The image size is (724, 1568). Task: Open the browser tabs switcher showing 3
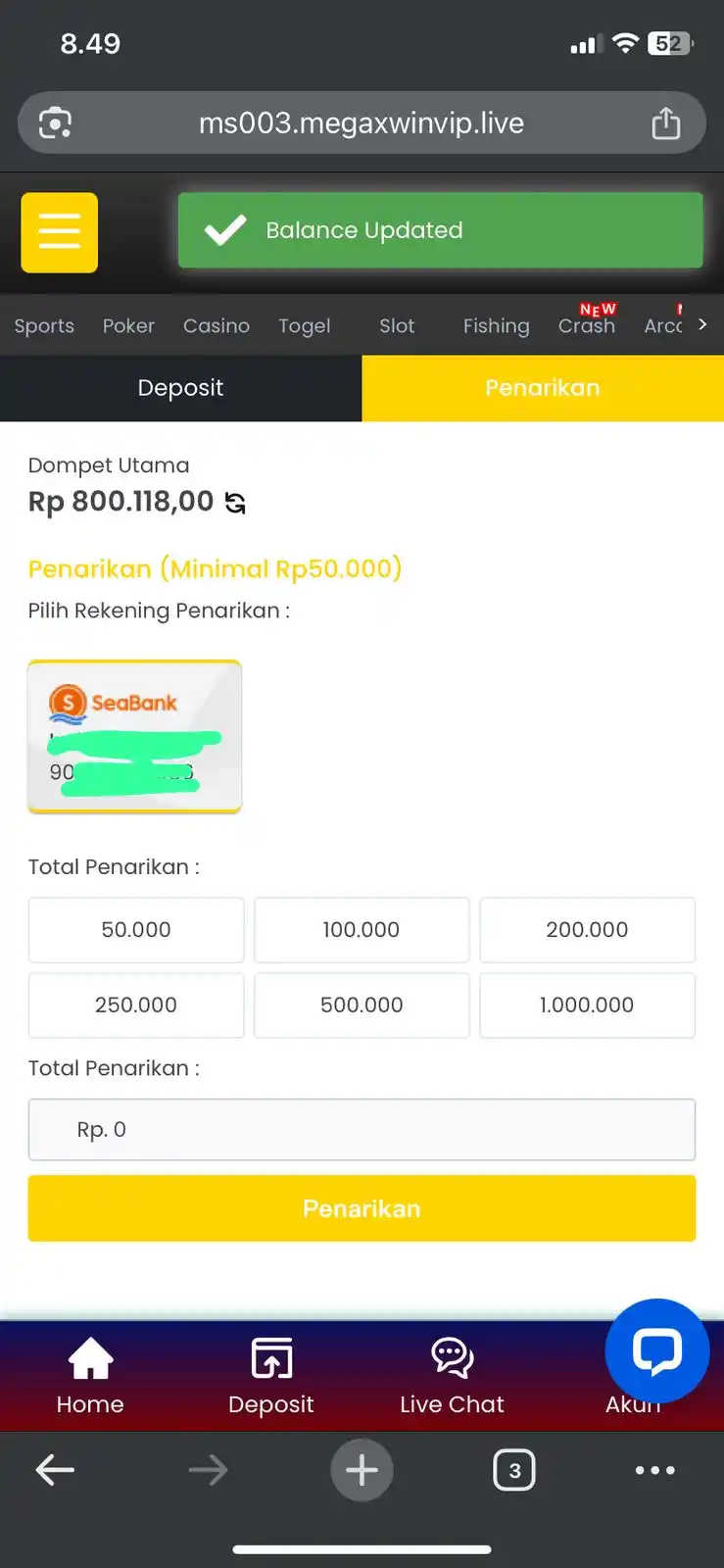pos(513,1469)
